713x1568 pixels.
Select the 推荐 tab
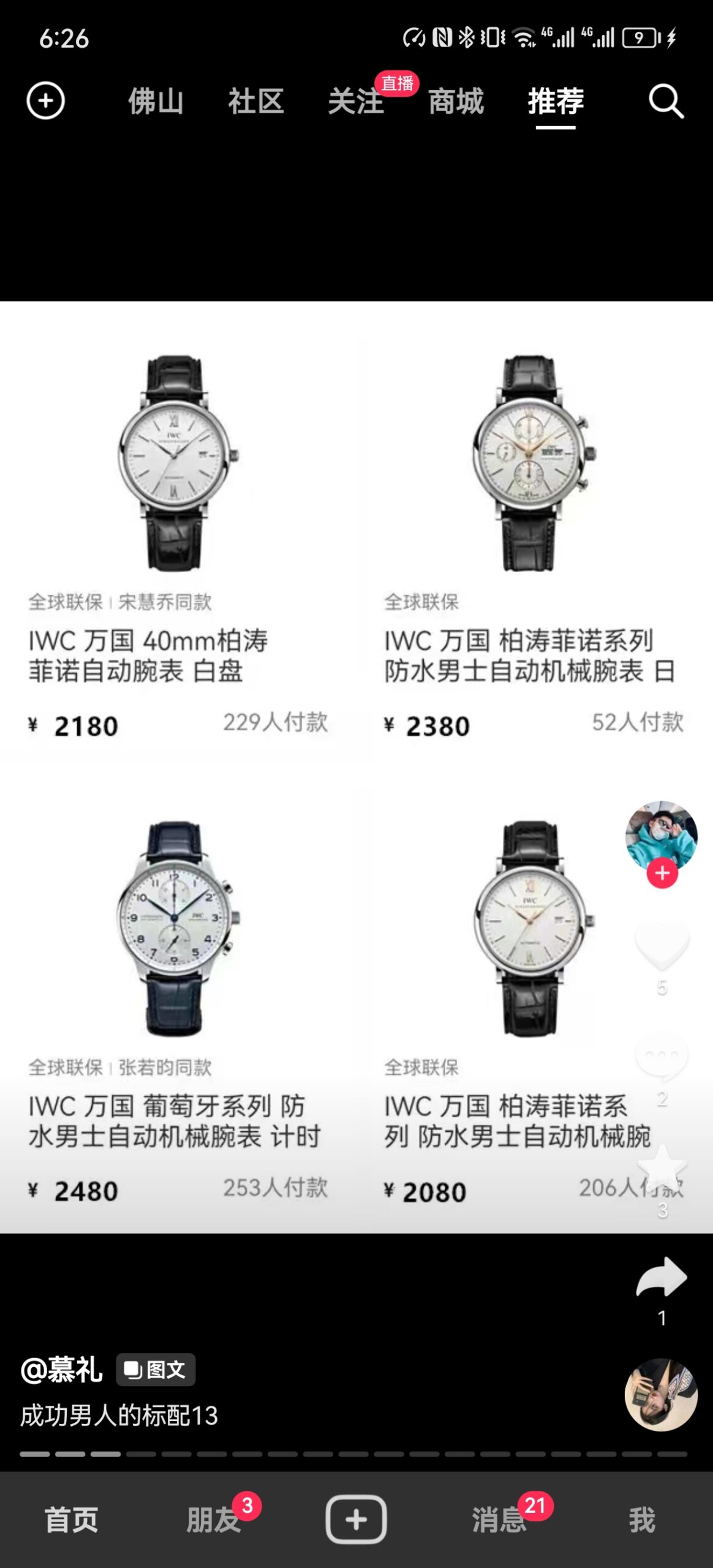coord(556,102)
